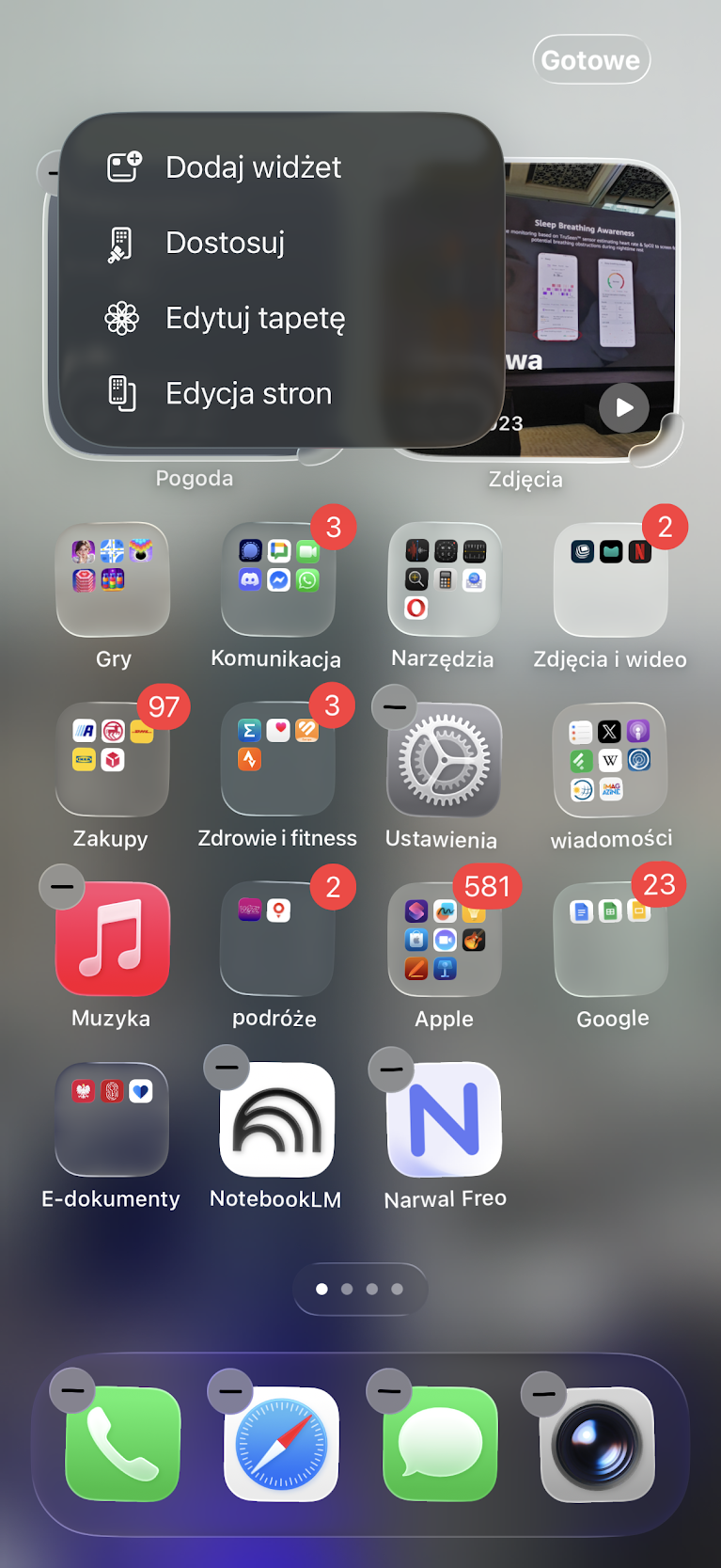Open Safari from the dock
Screen dimensions: 721x1568
coord(281,1444)
